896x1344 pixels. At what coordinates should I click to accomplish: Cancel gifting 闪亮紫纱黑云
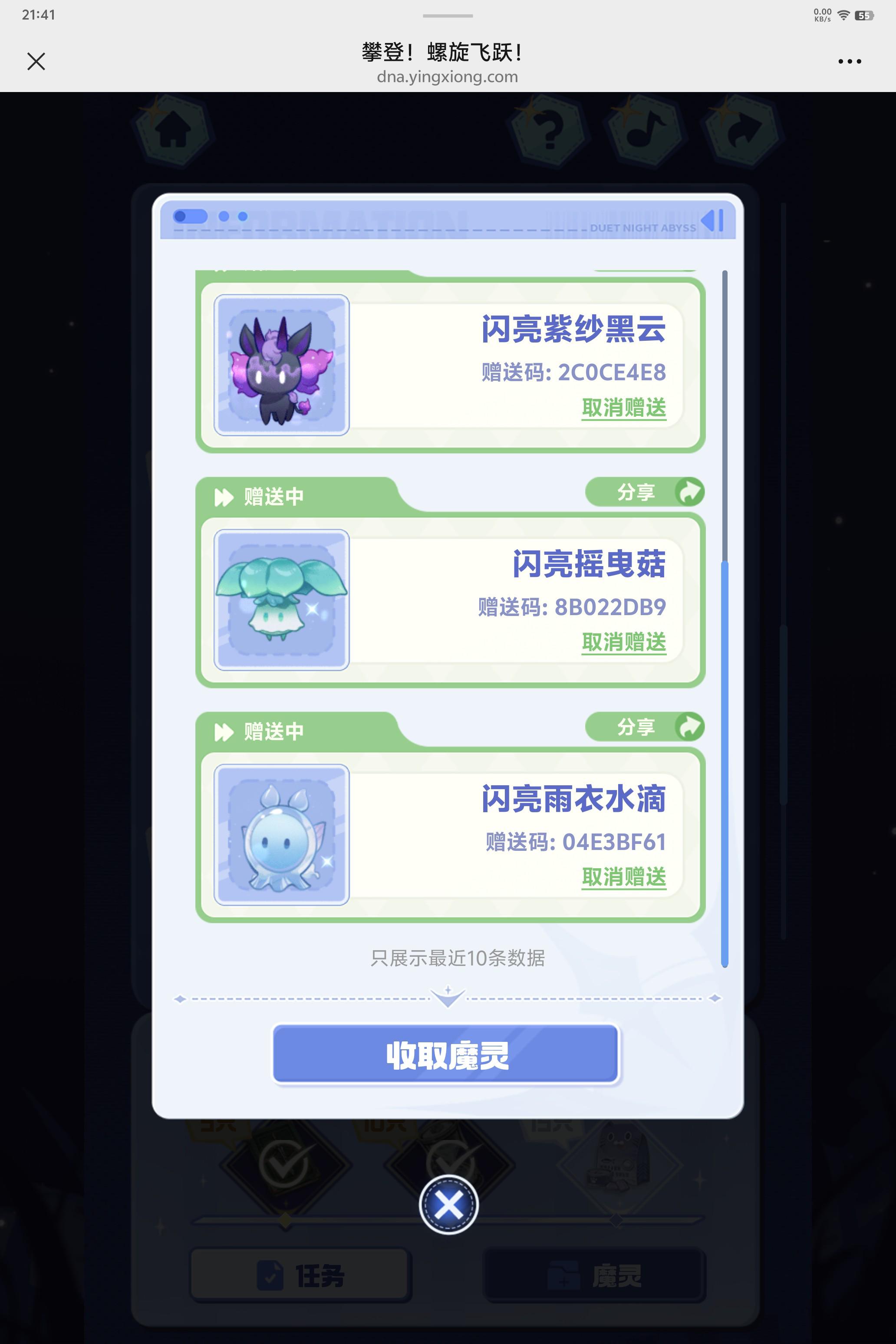tap(623, 408)
